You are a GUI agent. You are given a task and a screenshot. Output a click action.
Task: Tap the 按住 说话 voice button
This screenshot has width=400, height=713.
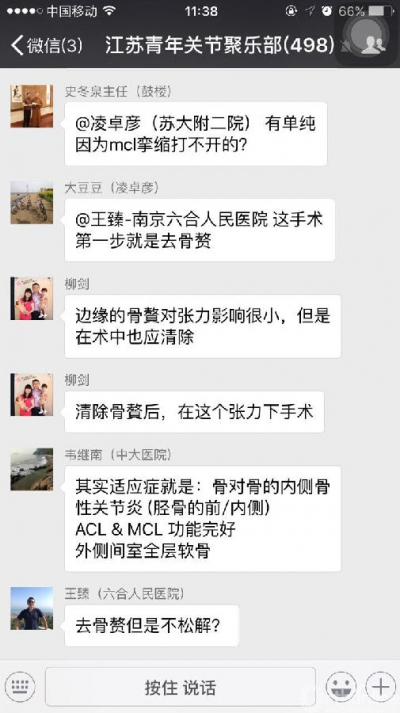click(180, 687)
